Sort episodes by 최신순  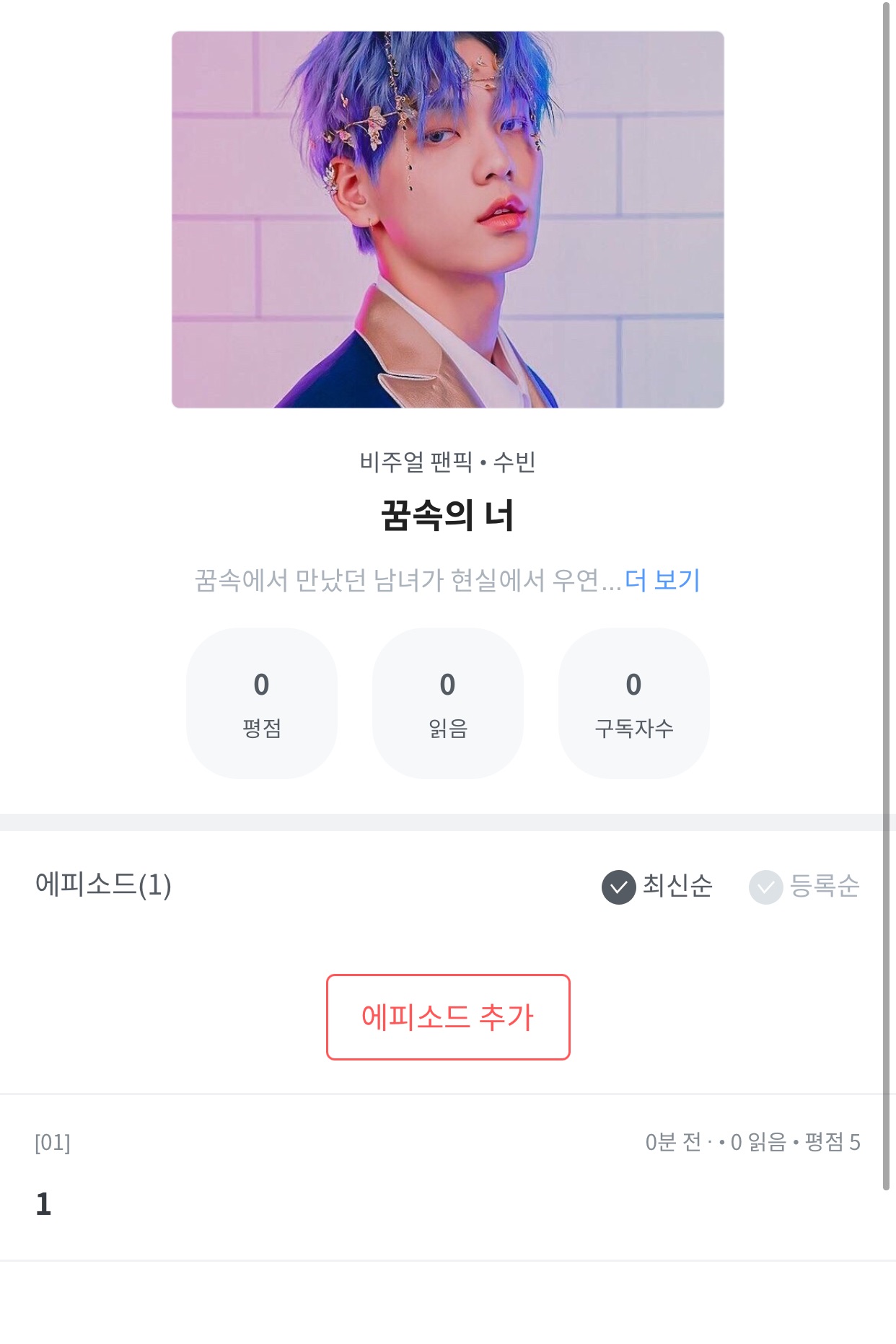[x=657, y=886]
